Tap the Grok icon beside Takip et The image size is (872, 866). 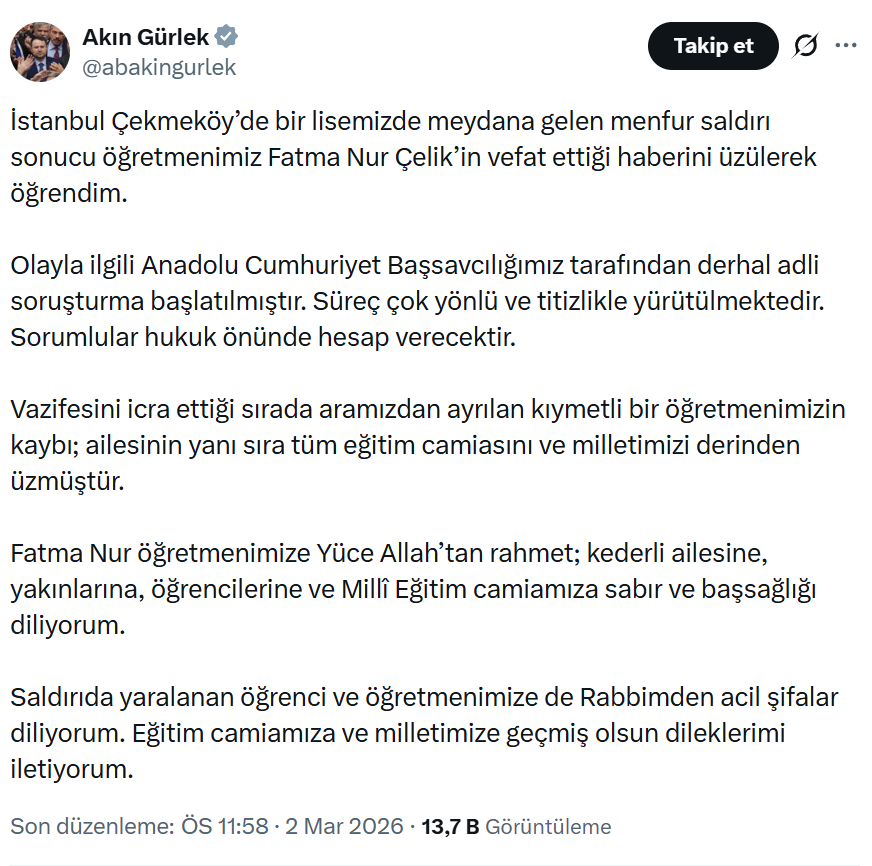pyautogui.click(x=806, y=46)
